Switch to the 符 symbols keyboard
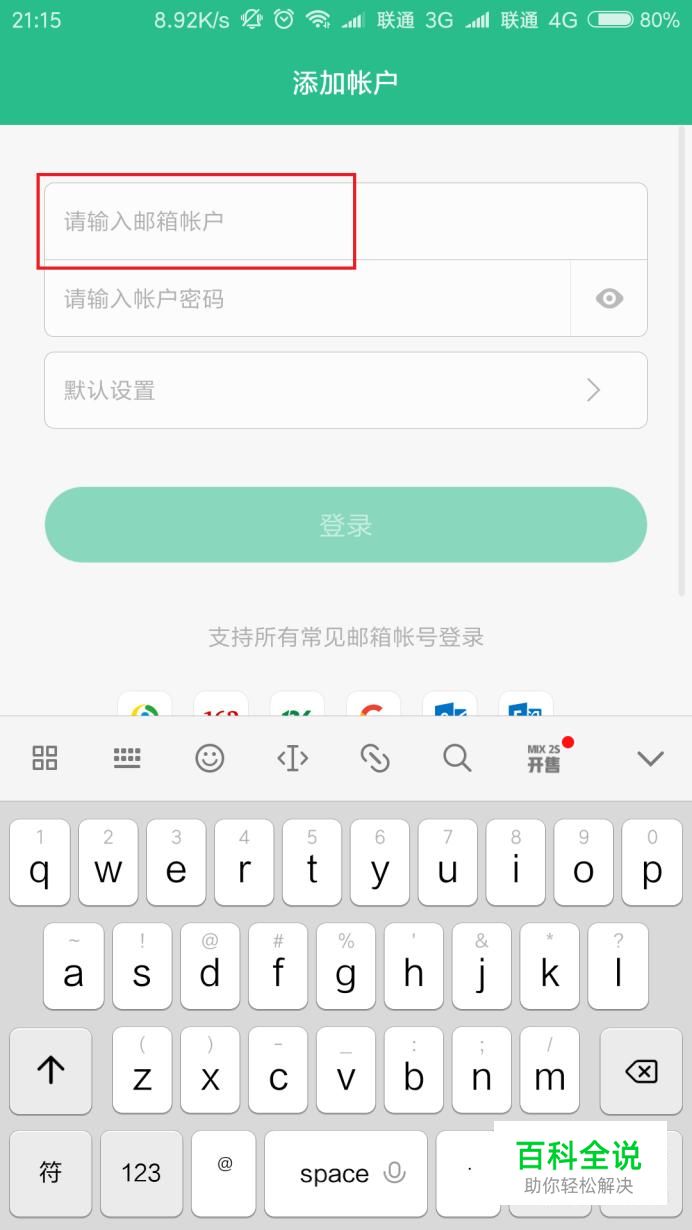This screenshot has width=692, height=1230. [x=50, y=1173]
